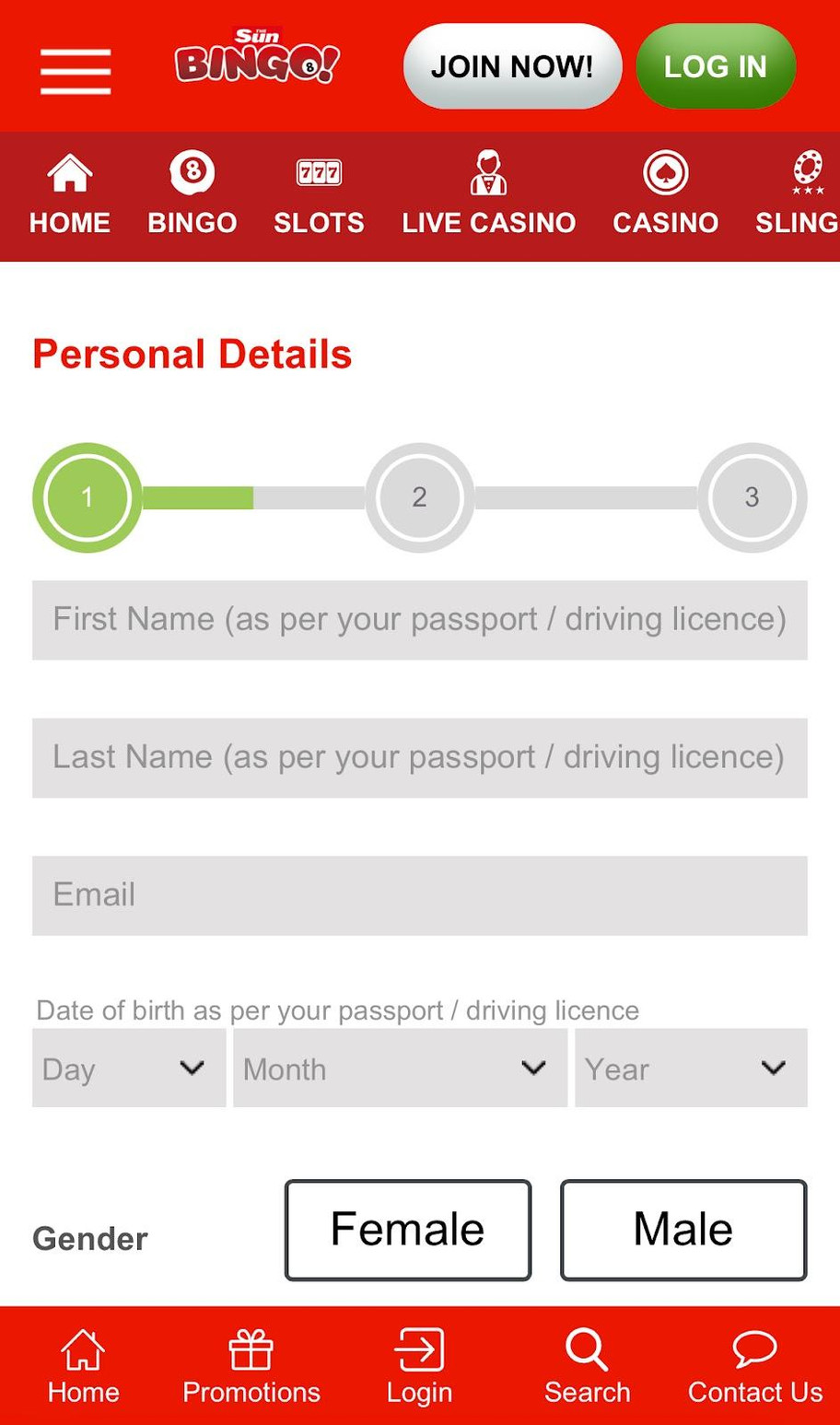Image resolution: width=840 pixels, height=1425 pixels.
Task: Tap the JOIN NOW! button
Action: pyautogui.click(x=512, y=66)
